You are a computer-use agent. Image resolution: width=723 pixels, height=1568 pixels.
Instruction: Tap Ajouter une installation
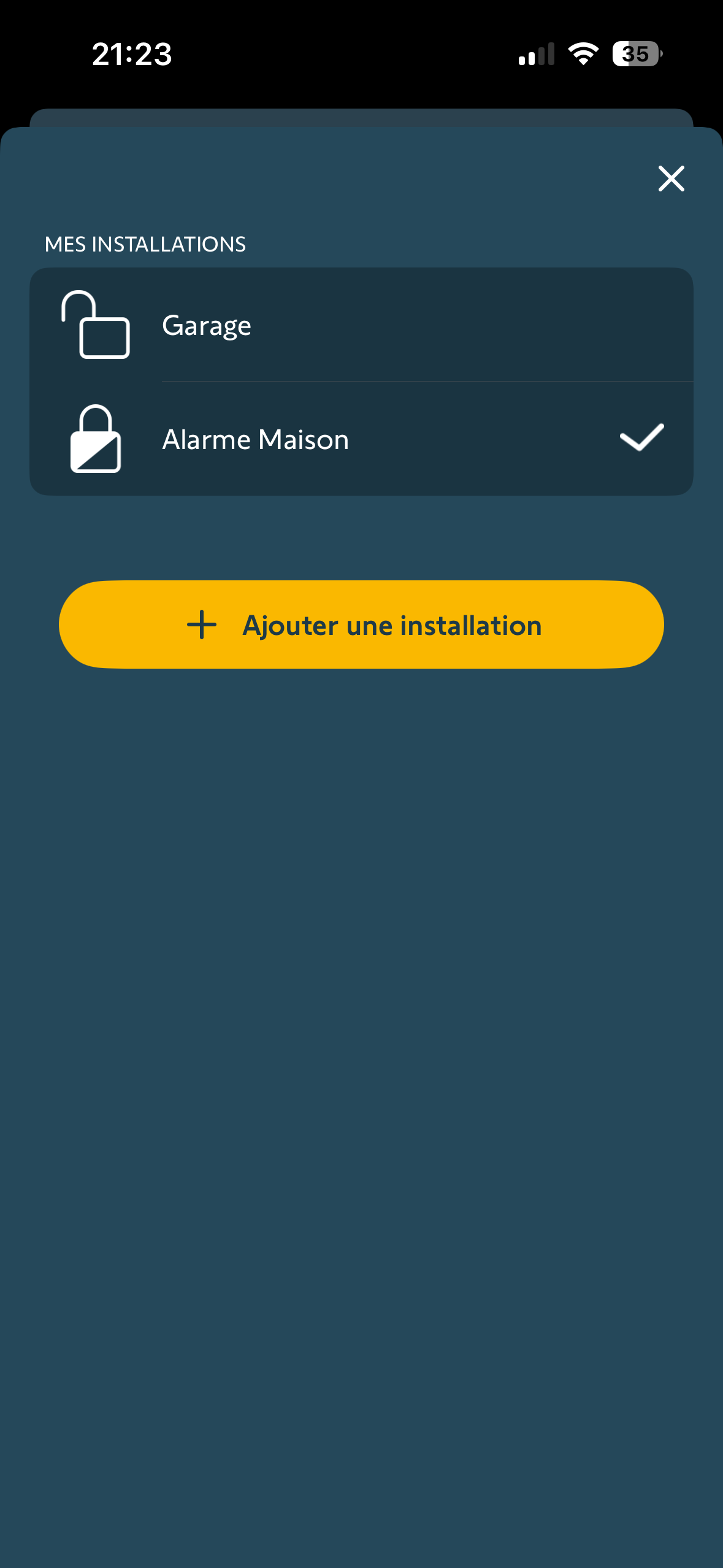(x=361, y=625)
